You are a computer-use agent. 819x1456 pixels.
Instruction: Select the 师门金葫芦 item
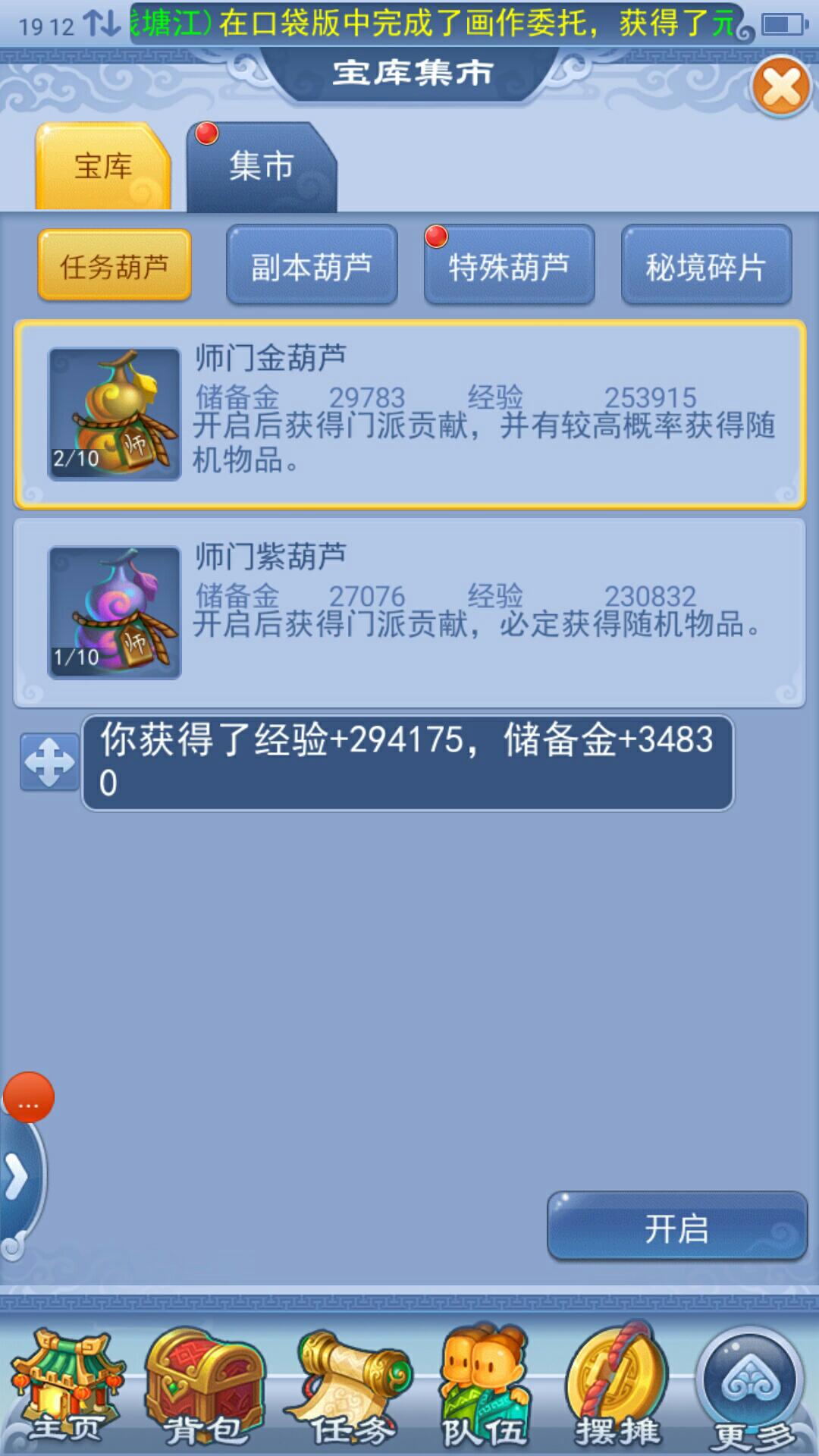tap(409, 414)
